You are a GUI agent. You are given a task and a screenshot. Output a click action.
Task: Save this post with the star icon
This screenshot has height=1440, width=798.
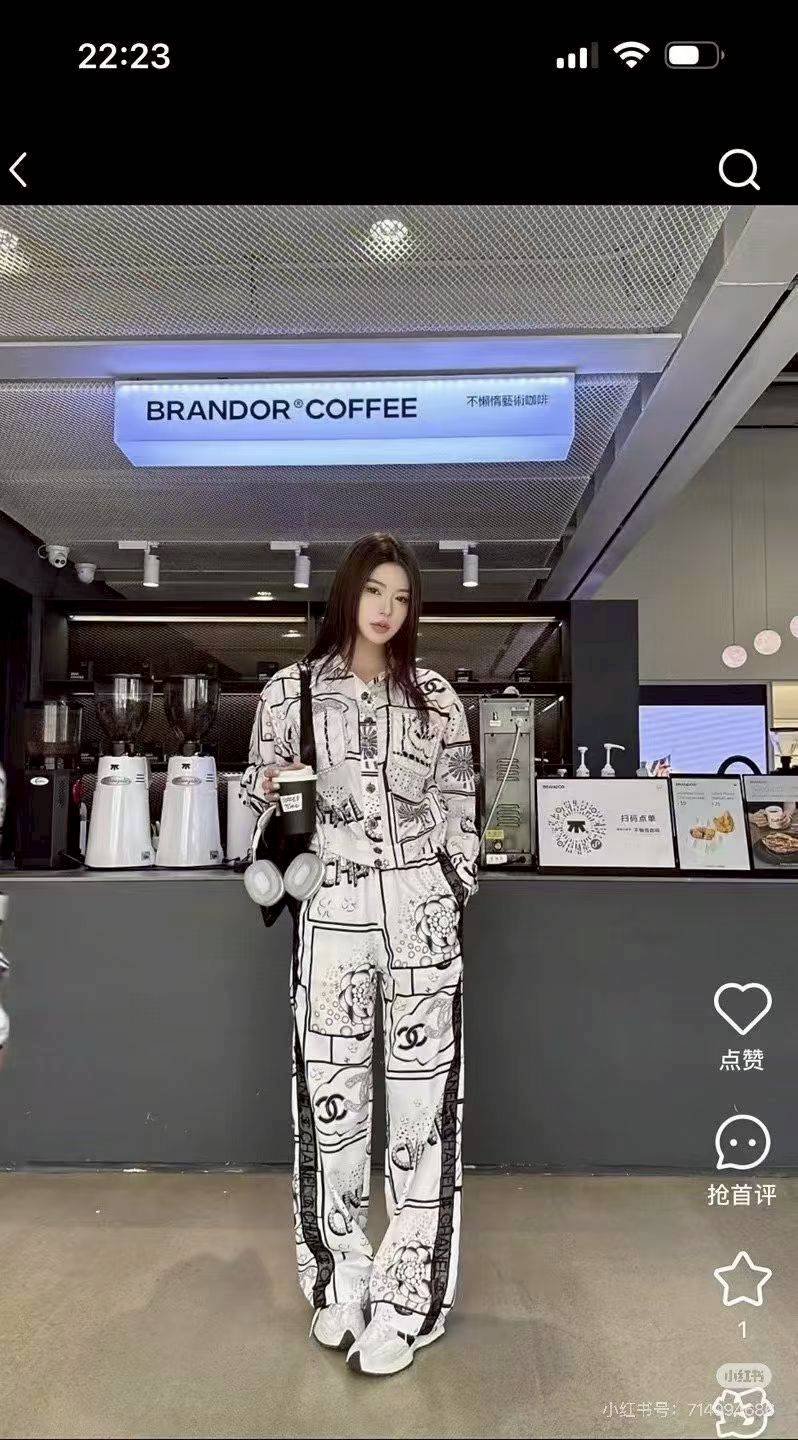742,1278
